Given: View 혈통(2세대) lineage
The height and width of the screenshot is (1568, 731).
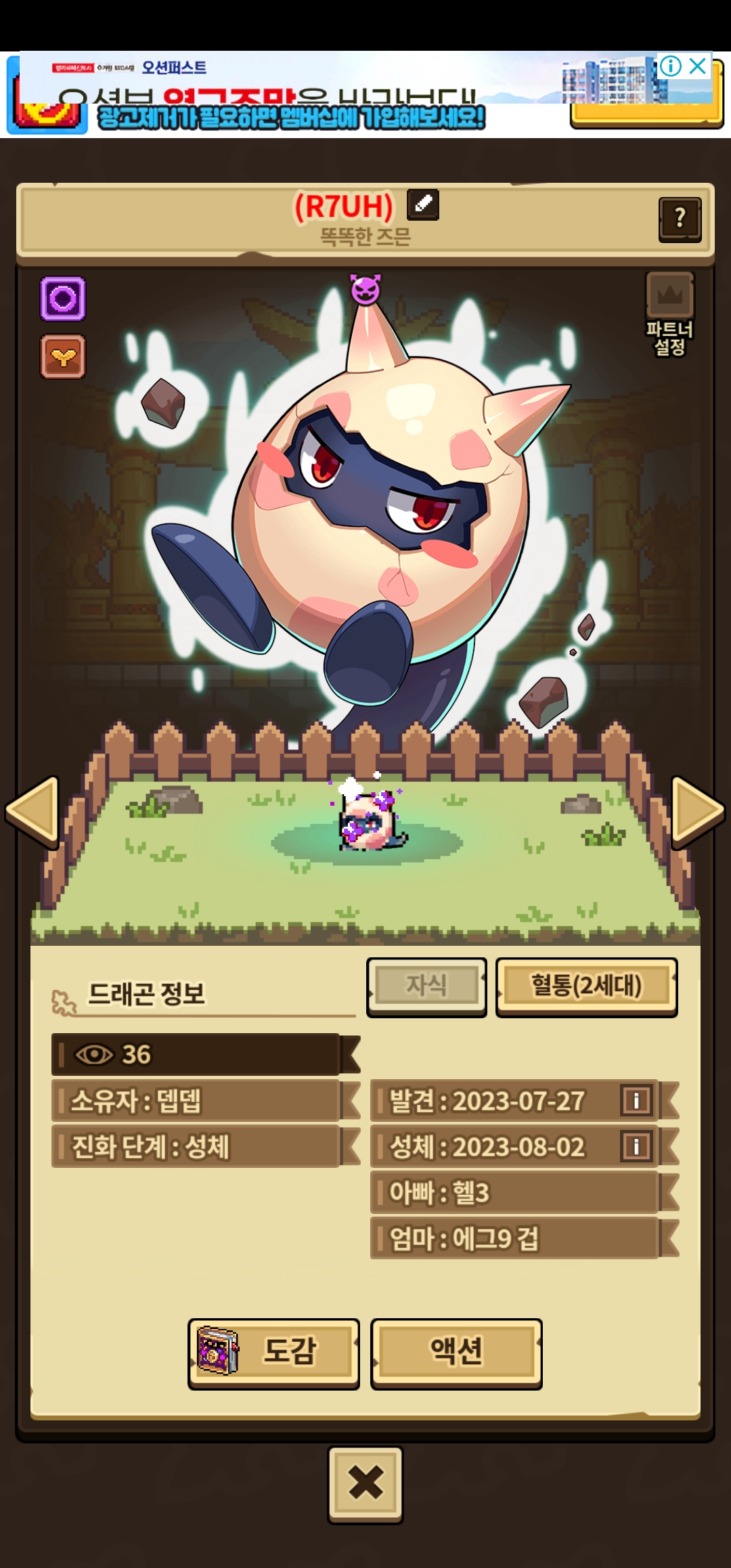Looking at the screenshot, I should point(586,986).
